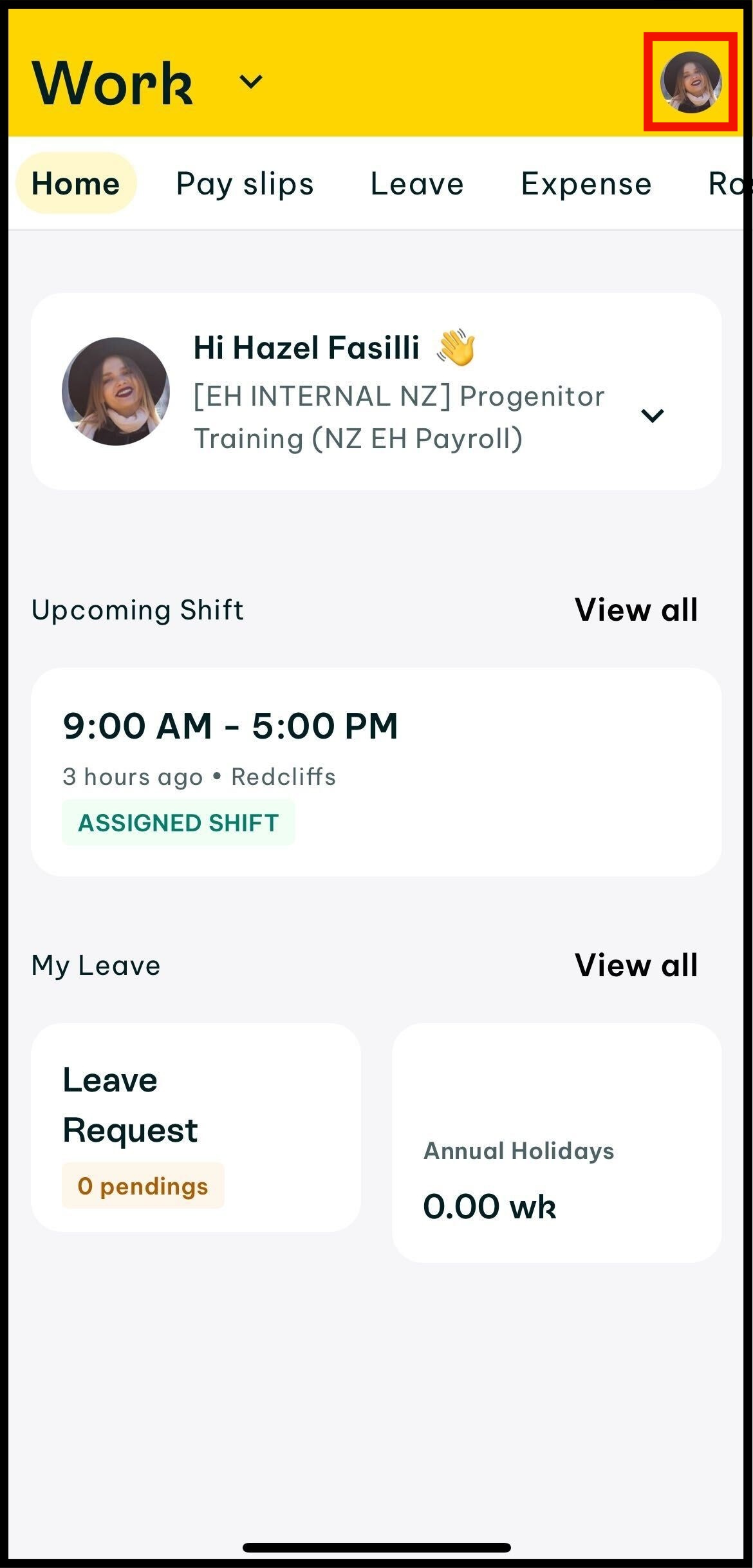Expand the Work dropdown chevron
Screen dimensions: 753x1568
(x=250, y=82)
